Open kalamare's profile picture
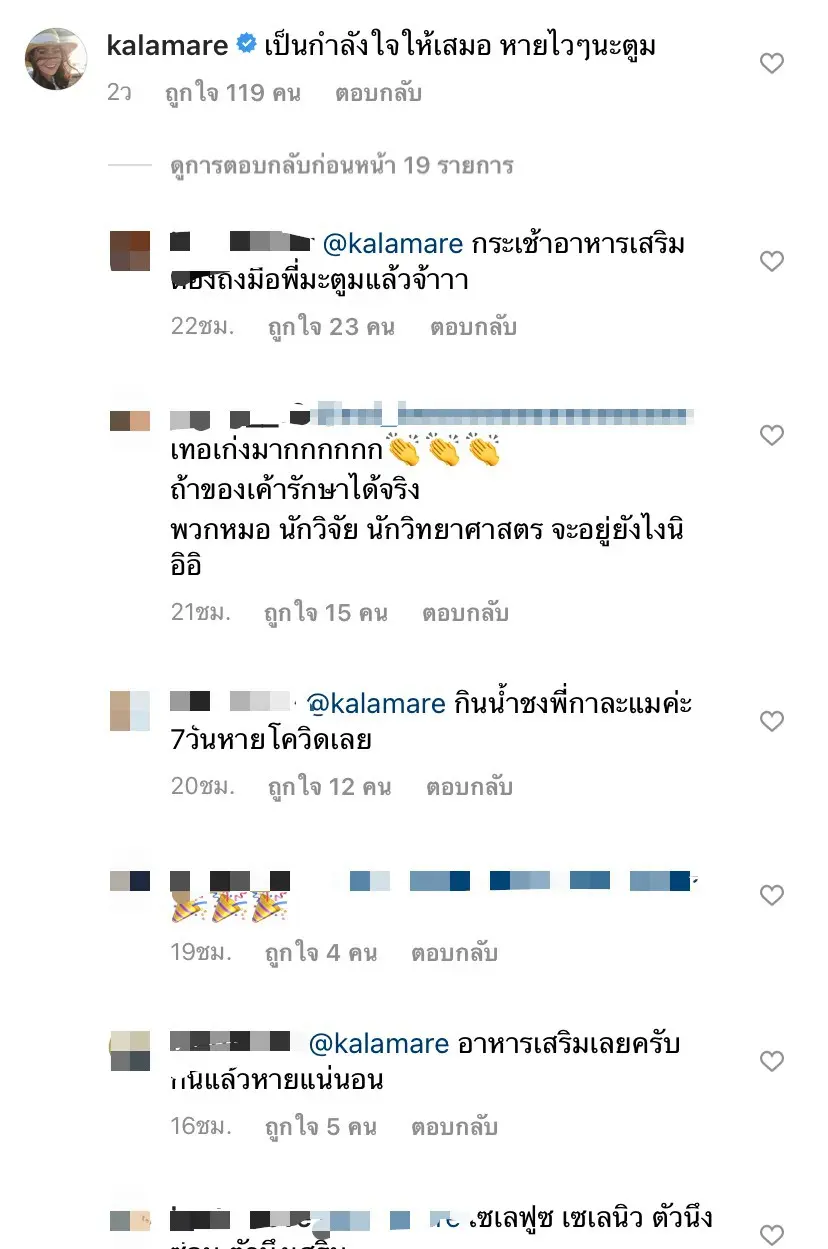This screenshot has width=828, height=1249. (56, 60)
